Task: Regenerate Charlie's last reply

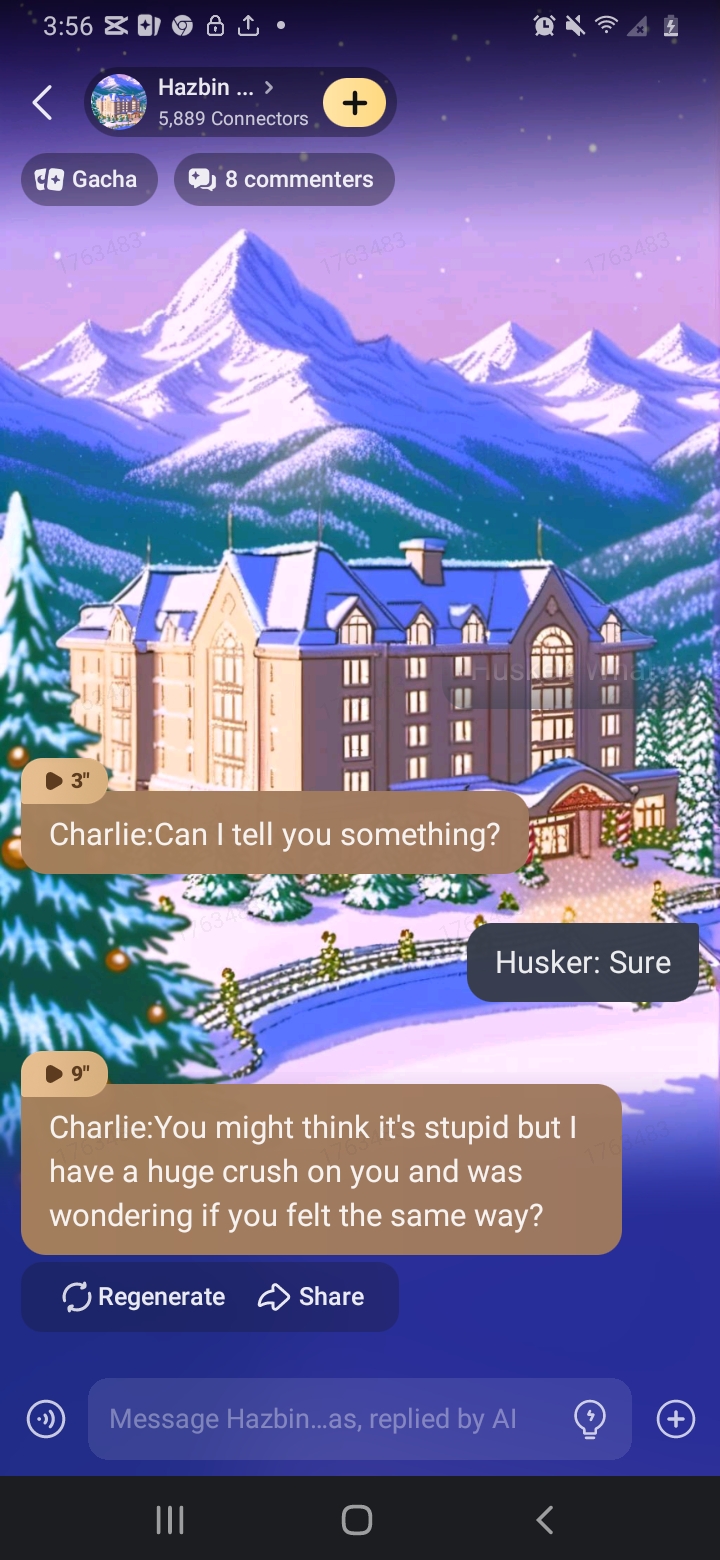Action: pos(144,1296)
